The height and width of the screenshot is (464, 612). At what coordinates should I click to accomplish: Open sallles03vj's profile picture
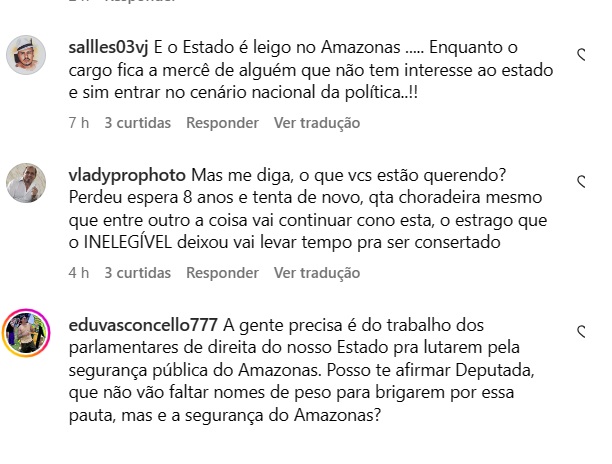click(26, 55)
